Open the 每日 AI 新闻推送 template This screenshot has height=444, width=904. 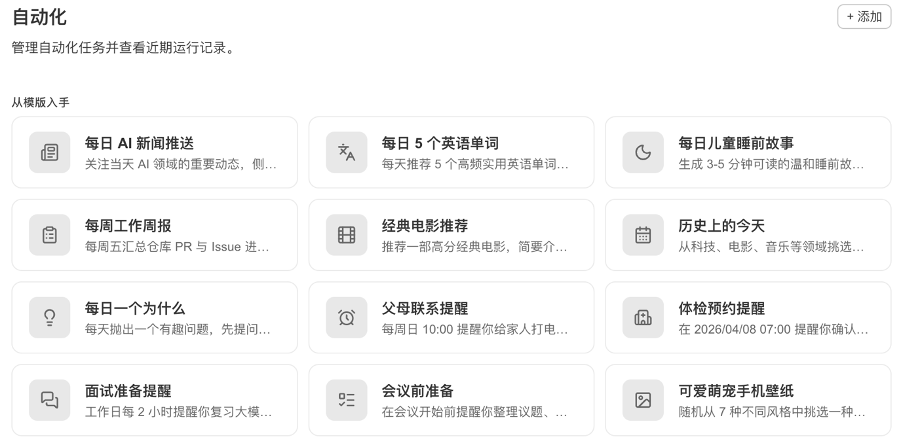pos(155,152)
